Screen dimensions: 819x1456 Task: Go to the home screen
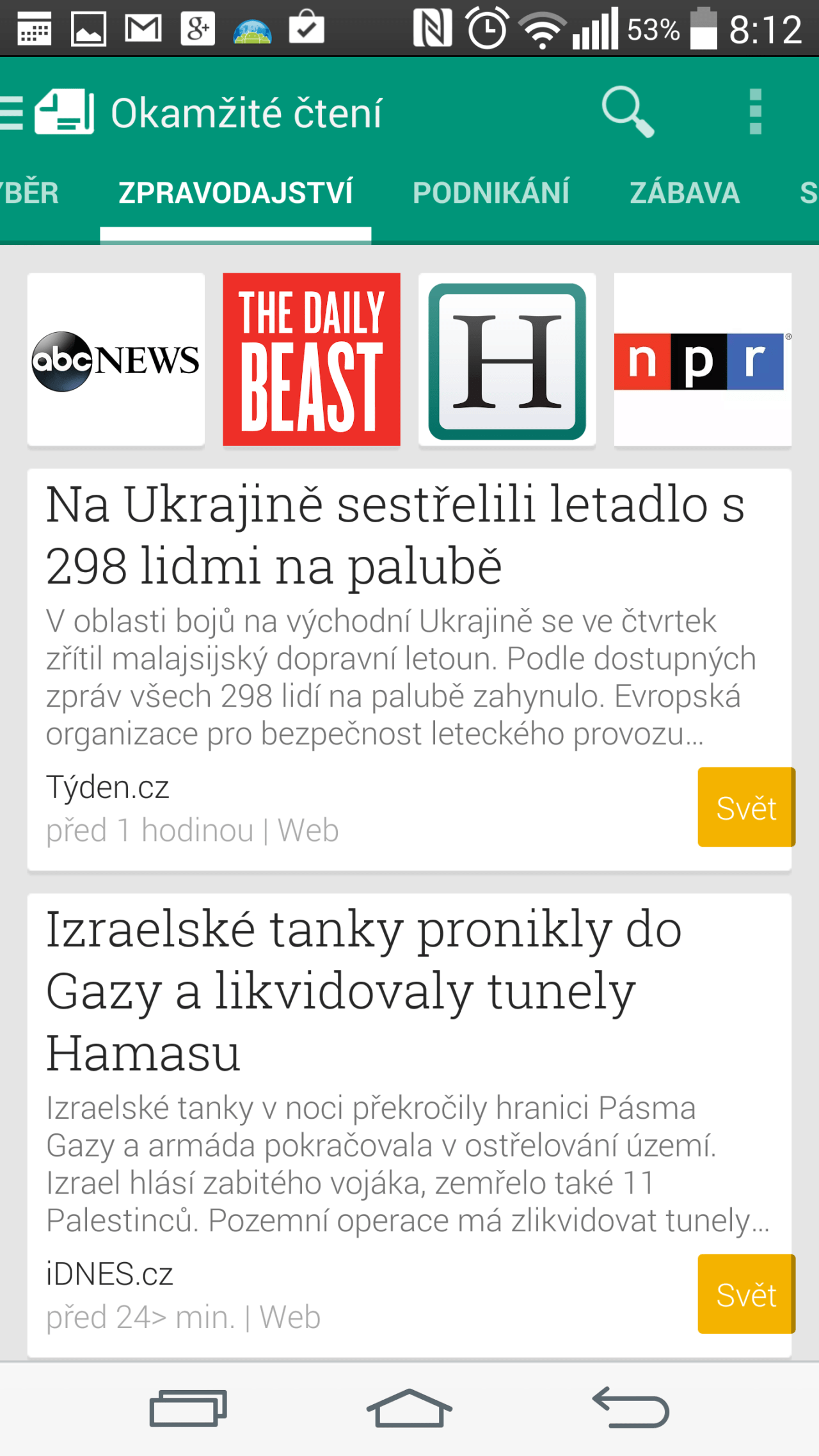409,1408
